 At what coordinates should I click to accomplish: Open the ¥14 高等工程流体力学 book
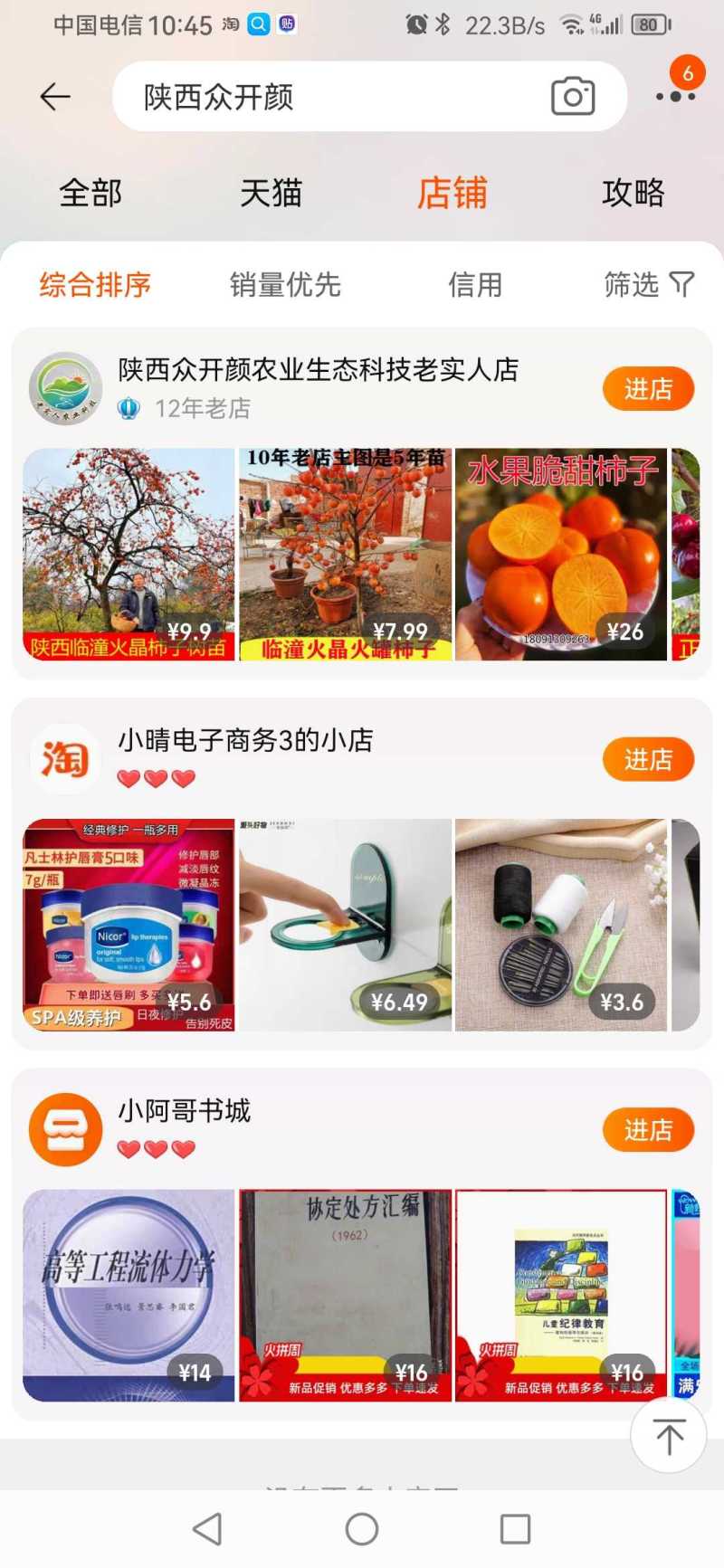coord(129,1295)
